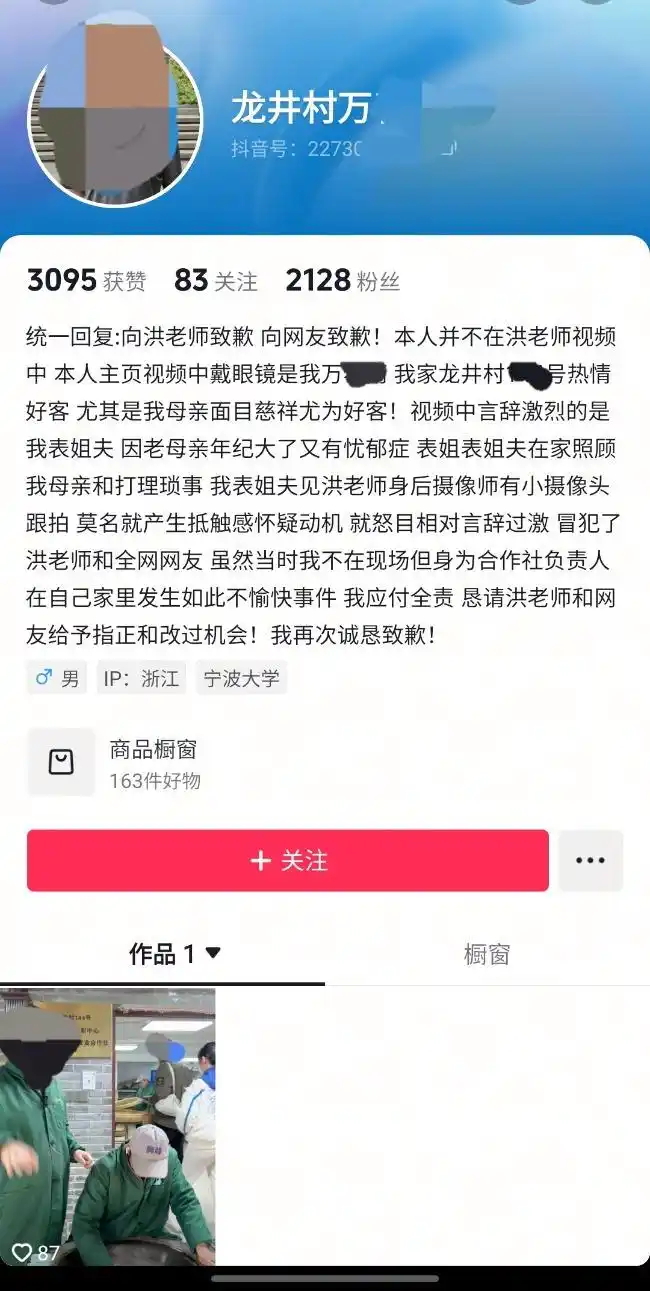Screen dimensions: 650x1291
Task: View the 3095 获赞 likes count
Action: click(86, 281)
